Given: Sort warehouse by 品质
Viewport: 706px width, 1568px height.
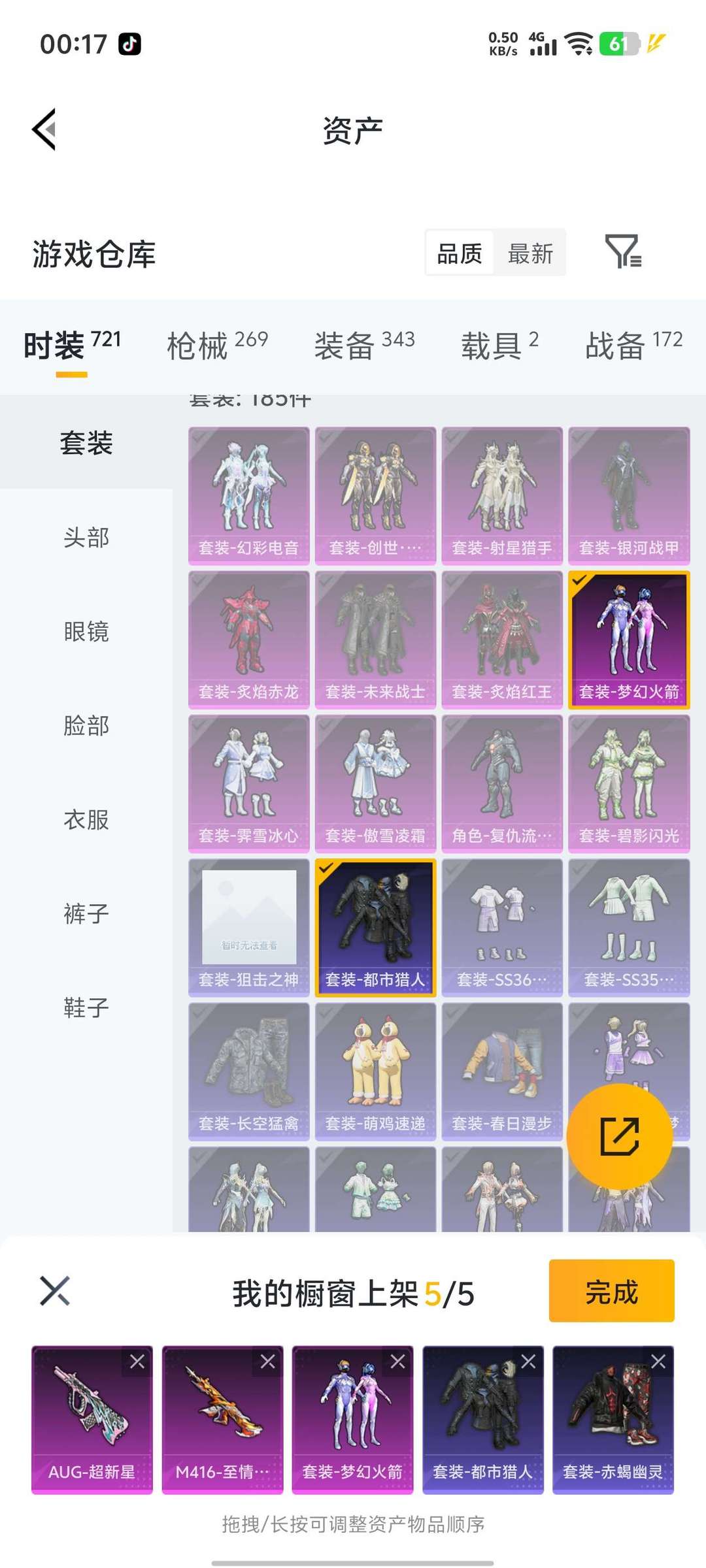Looking at the screenshot, I should tap(460, 253).
